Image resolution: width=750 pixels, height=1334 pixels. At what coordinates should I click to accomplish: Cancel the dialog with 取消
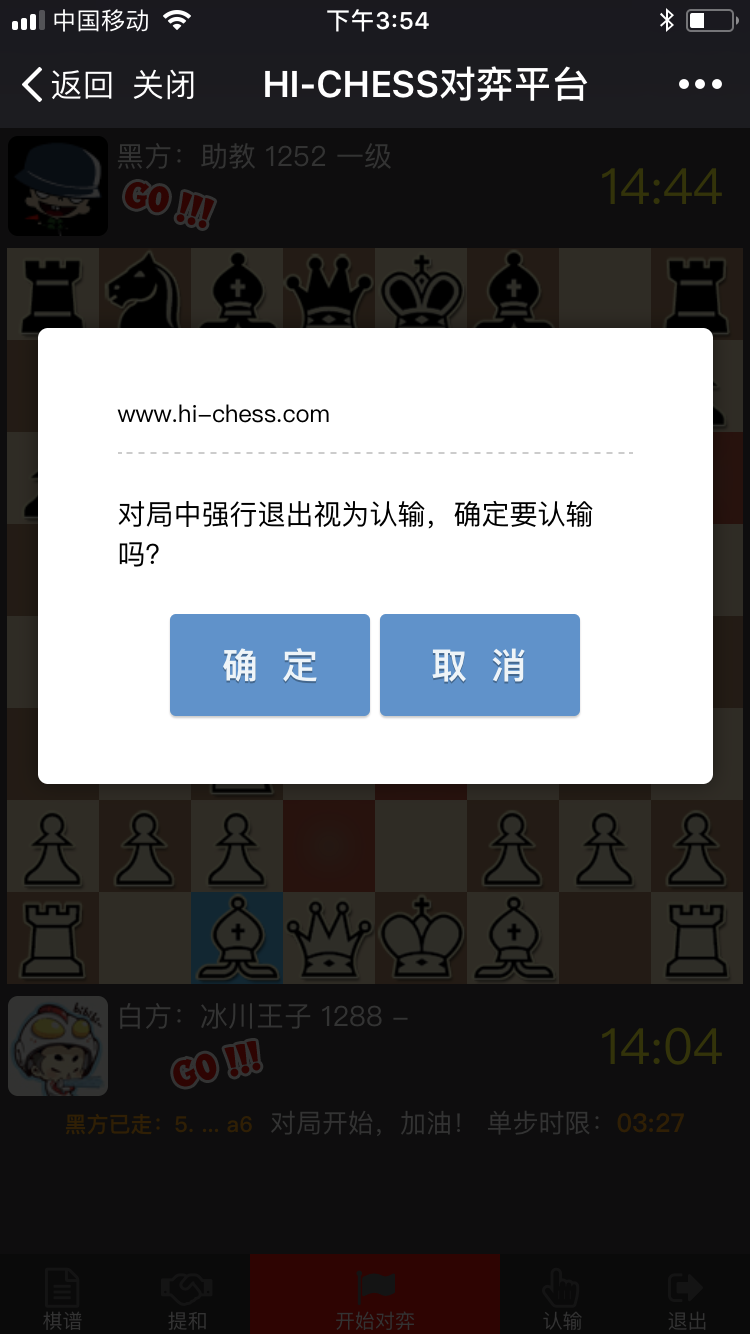coord(480,665)
